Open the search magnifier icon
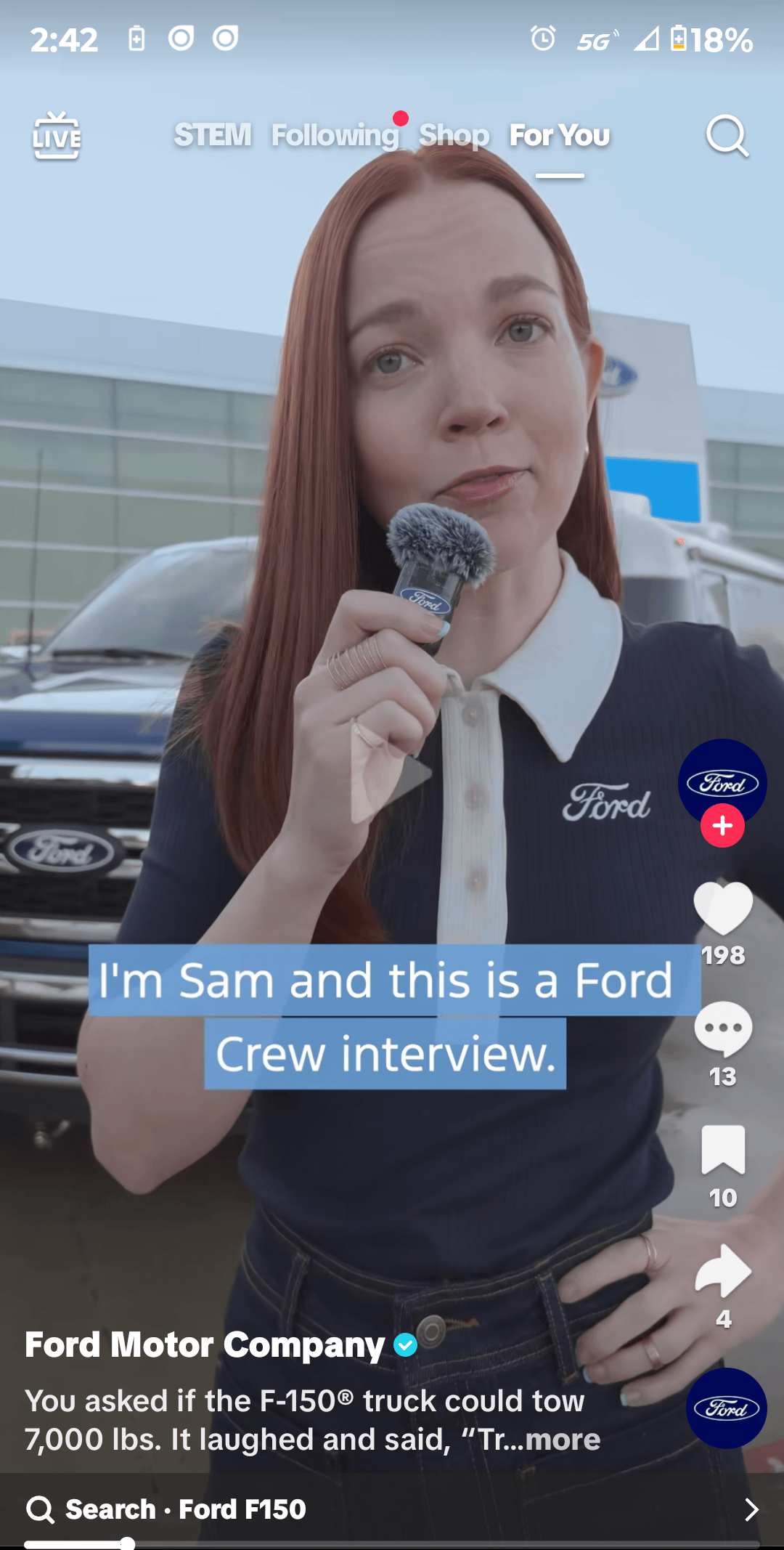Viewport: 784px width, 1550px height. click(727, 136)
